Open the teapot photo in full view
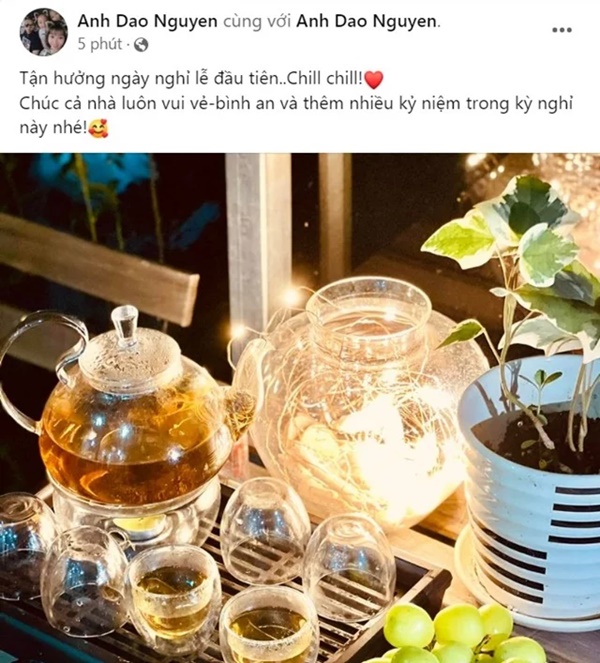Viewport: 600px width, 663px height. tap(300, 407)
